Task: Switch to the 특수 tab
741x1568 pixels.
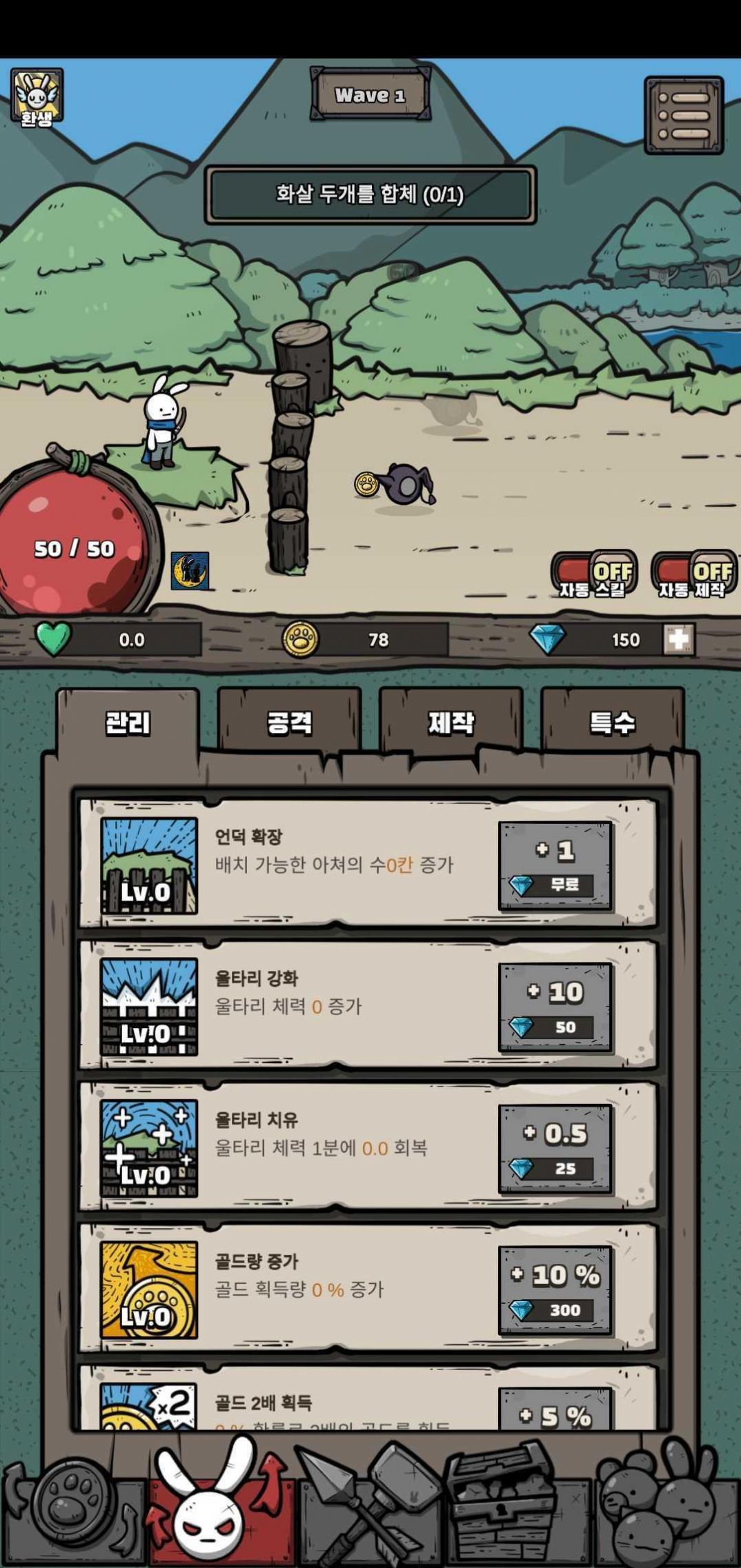Action: [x=612, y=723]
